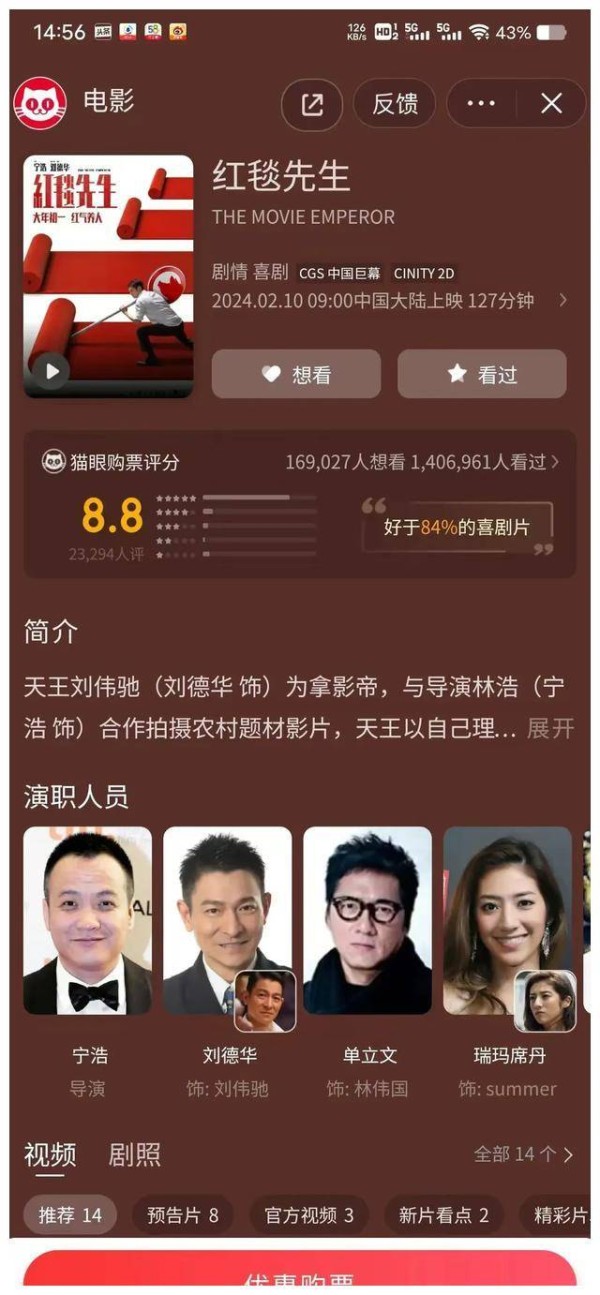Open actress 瑞玛席丹's profile card

point(508,963)
